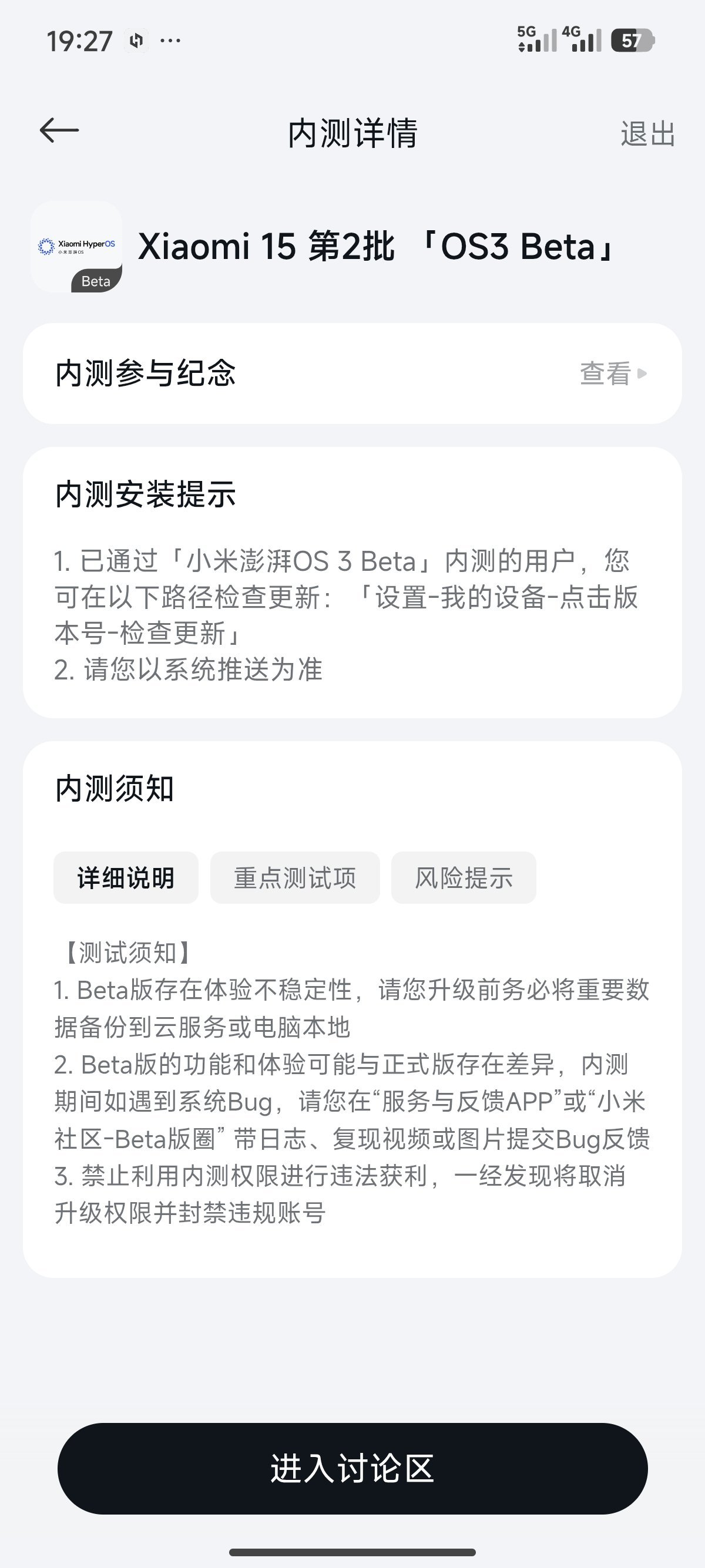Open 内测参与纪念 via 查看
The height and width of the screenshot is (1568, 705).
click(x=612, y=373)
